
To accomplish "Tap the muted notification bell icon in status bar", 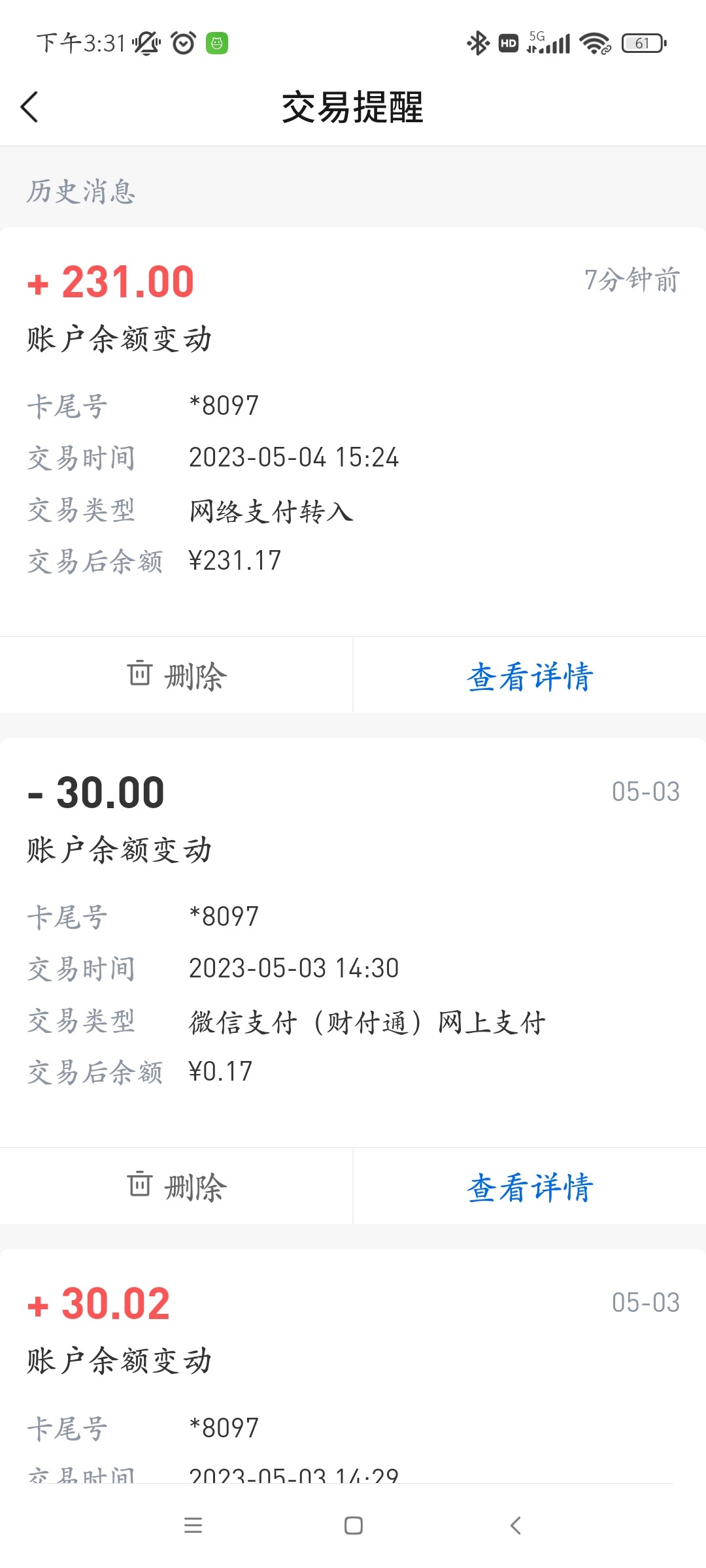I will pos(145,43).
